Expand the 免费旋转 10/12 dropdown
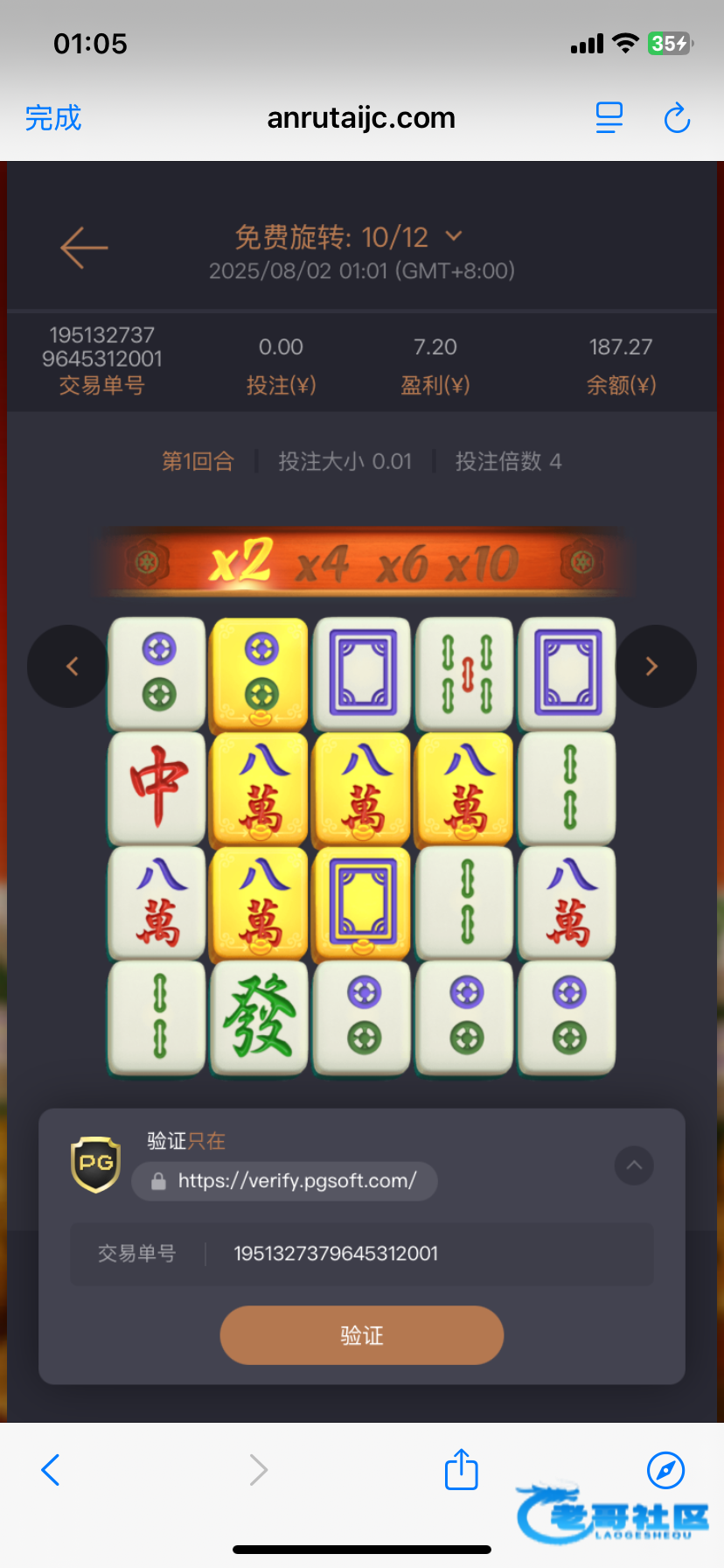The height and width of the screenshot is (1568, 724). point(453,236)
